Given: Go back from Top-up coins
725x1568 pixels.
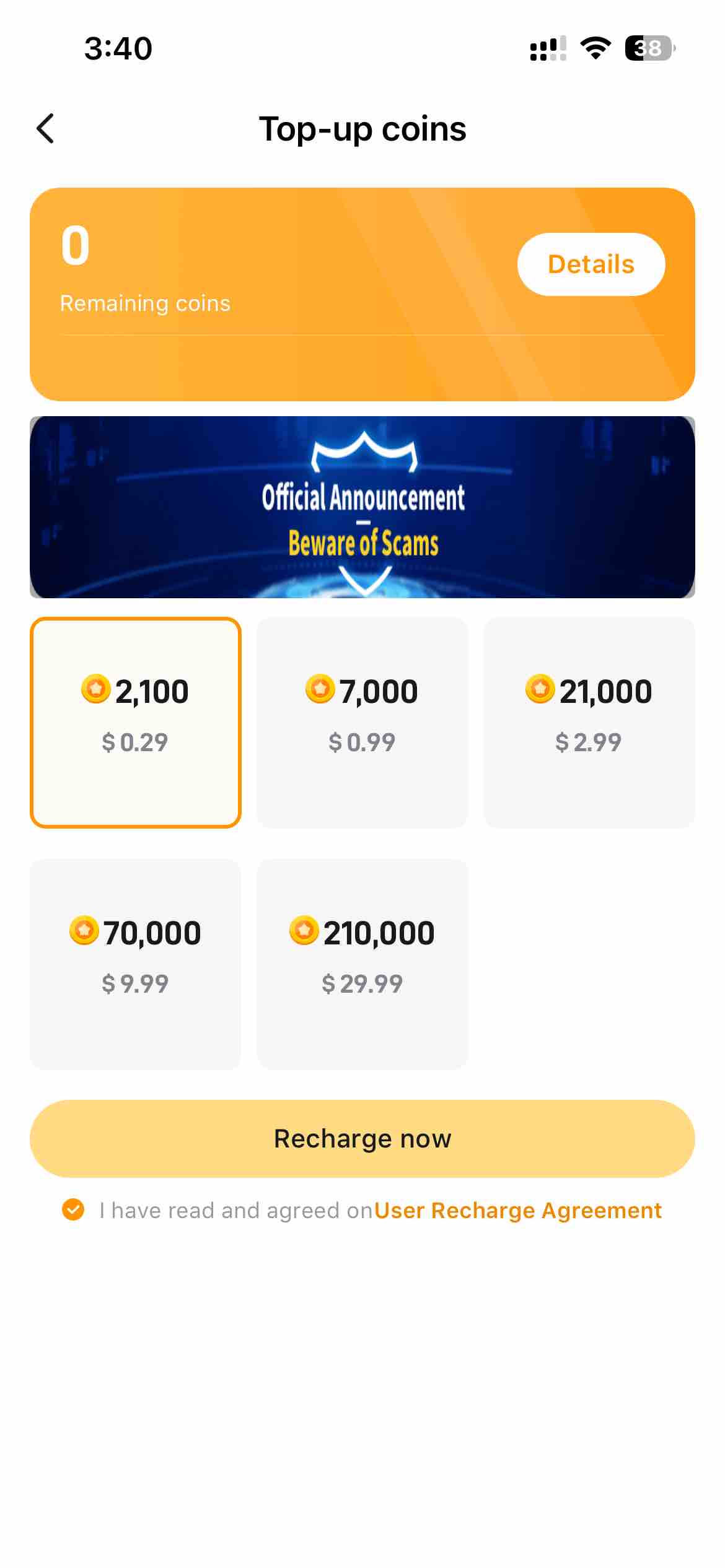Looking at the screenshot, I should point(46,129).
